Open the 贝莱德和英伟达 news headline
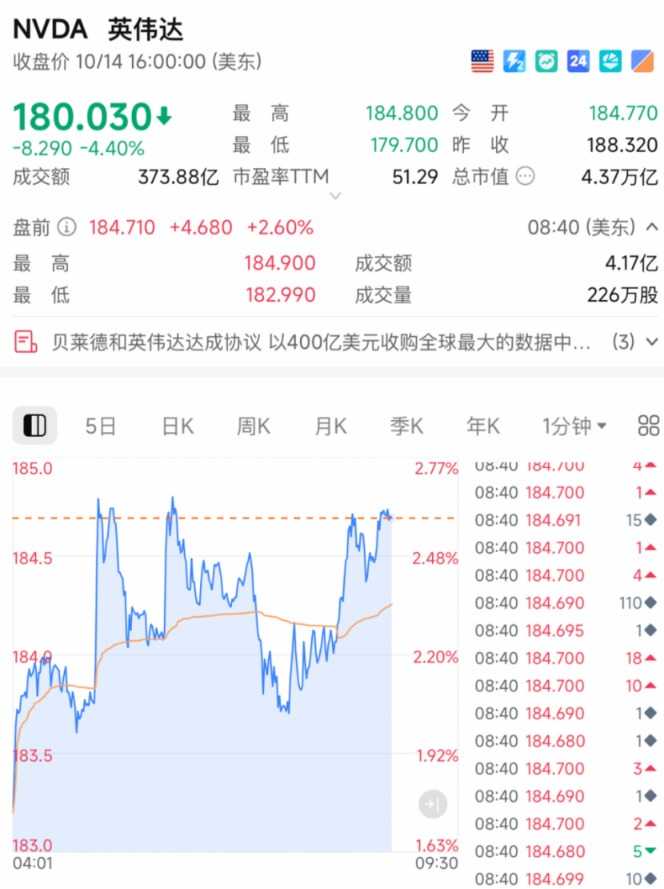Image resolution: width=664 pixels, height=889 pixels. 320,342
